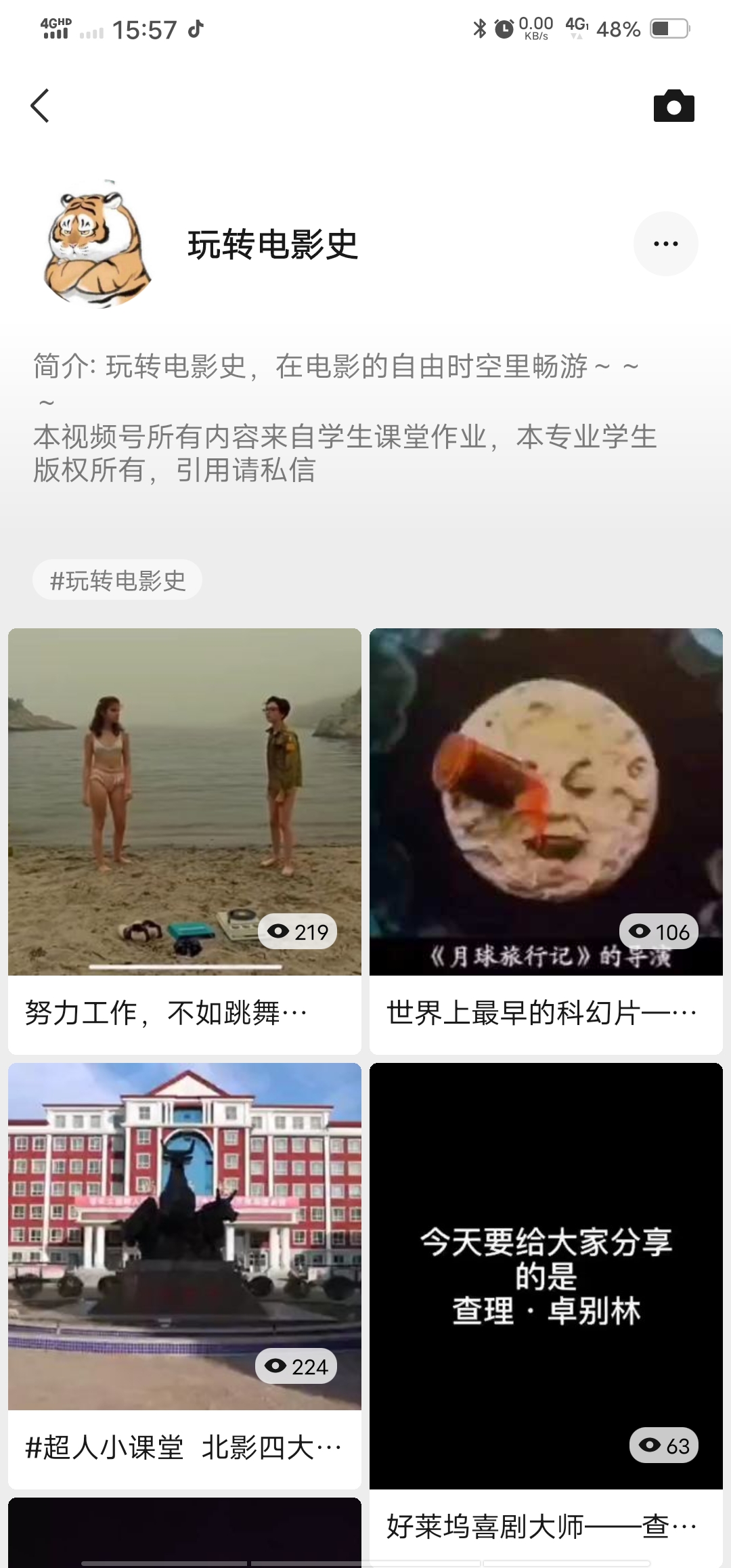731x1568 pixels.
Task: Watch the video 好莱坞喜剧大师——查
Action: tap(546, 1276)
